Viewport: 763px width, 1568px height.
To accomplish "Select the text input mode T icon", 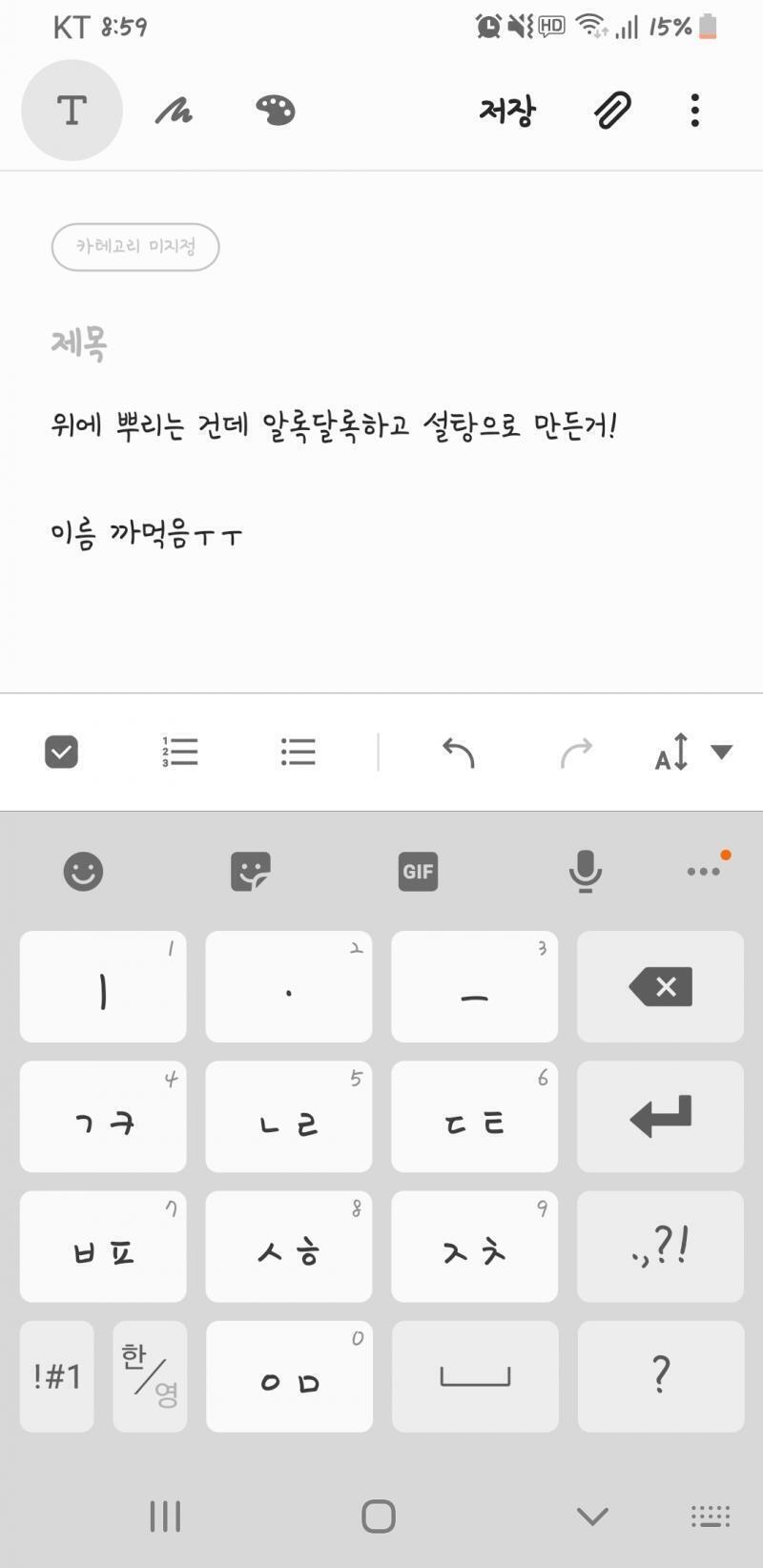I will [x=72, y=111].
